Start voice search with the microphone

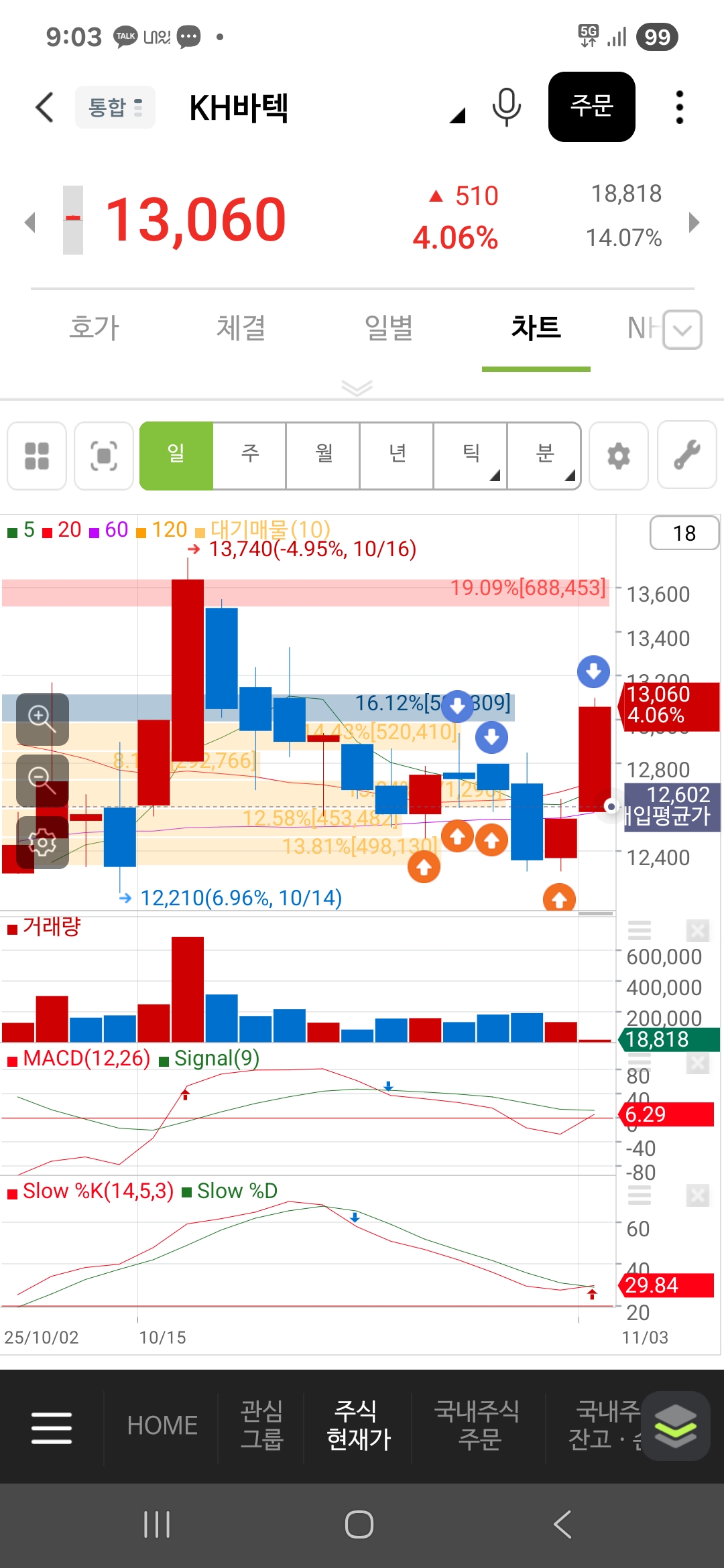pyautogui.click(x=506, y=107)
